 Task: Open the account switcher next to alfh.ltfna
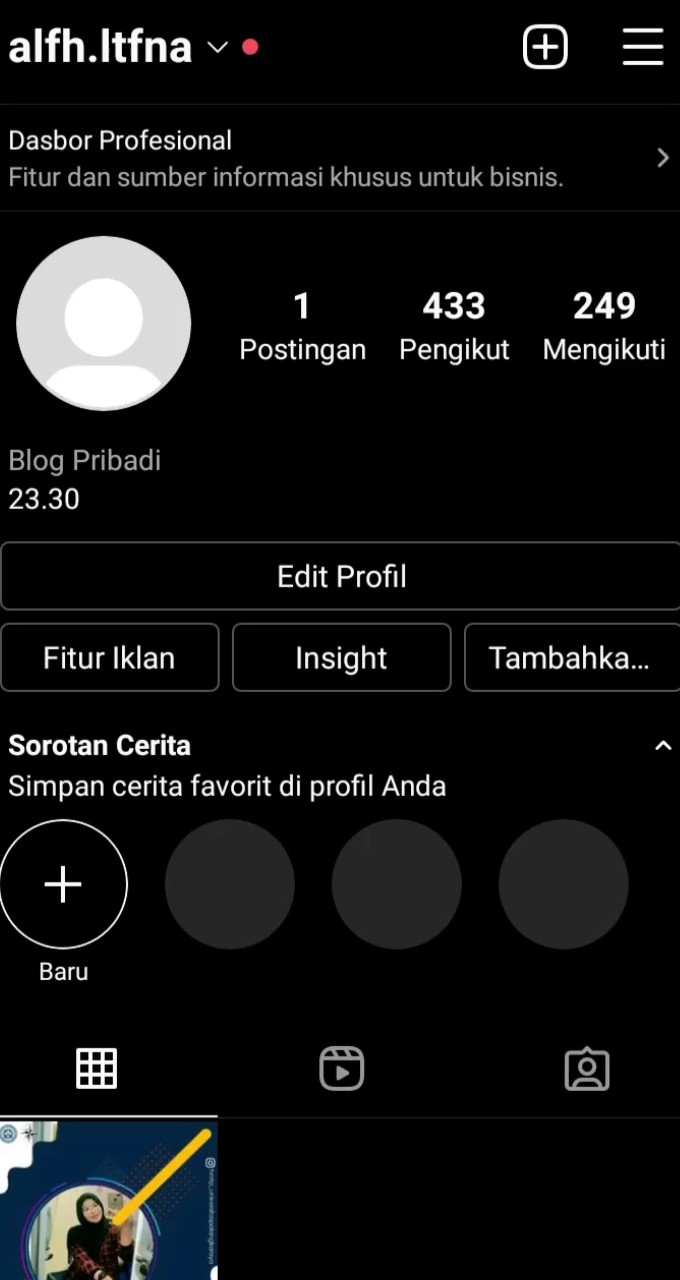pyautogui.click(x=217, y=47)
